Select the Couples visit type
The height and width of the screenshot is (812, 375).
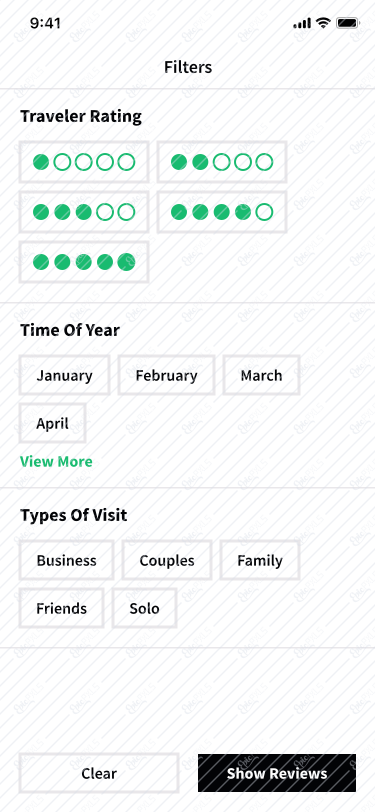[167, 560]
